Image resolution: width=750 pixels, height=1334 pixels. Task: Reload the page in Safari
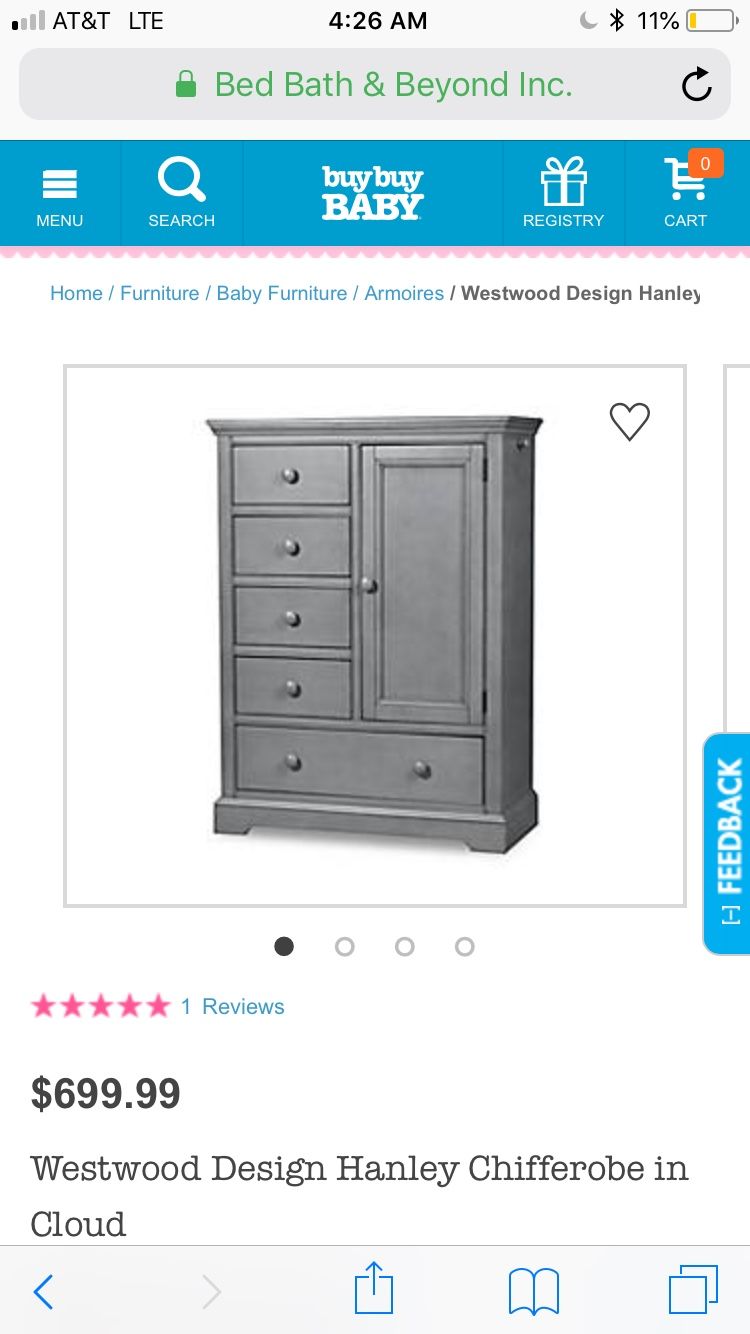pos(696,84)
